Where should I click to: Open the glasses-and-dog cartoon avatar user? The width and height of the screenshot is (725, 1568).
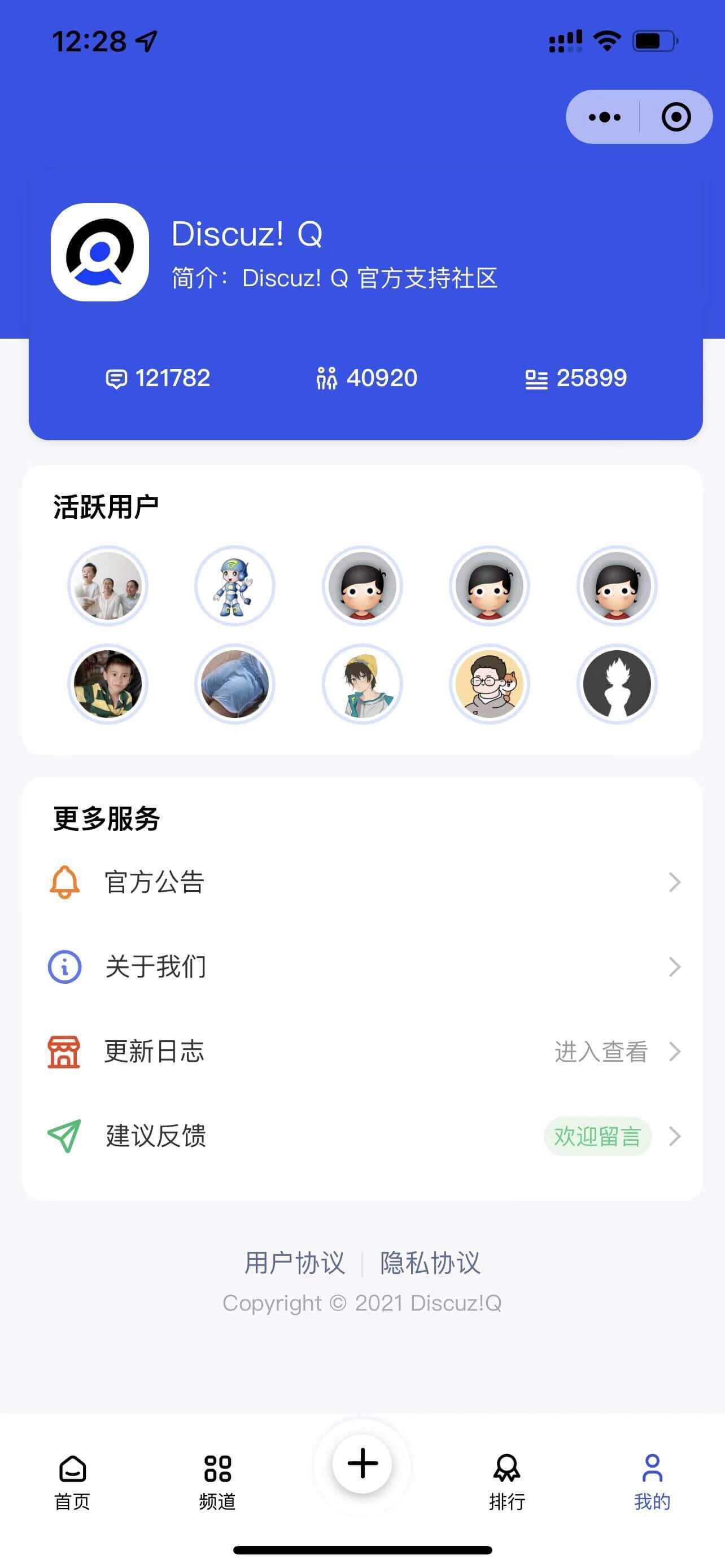[x=490, y=684]
